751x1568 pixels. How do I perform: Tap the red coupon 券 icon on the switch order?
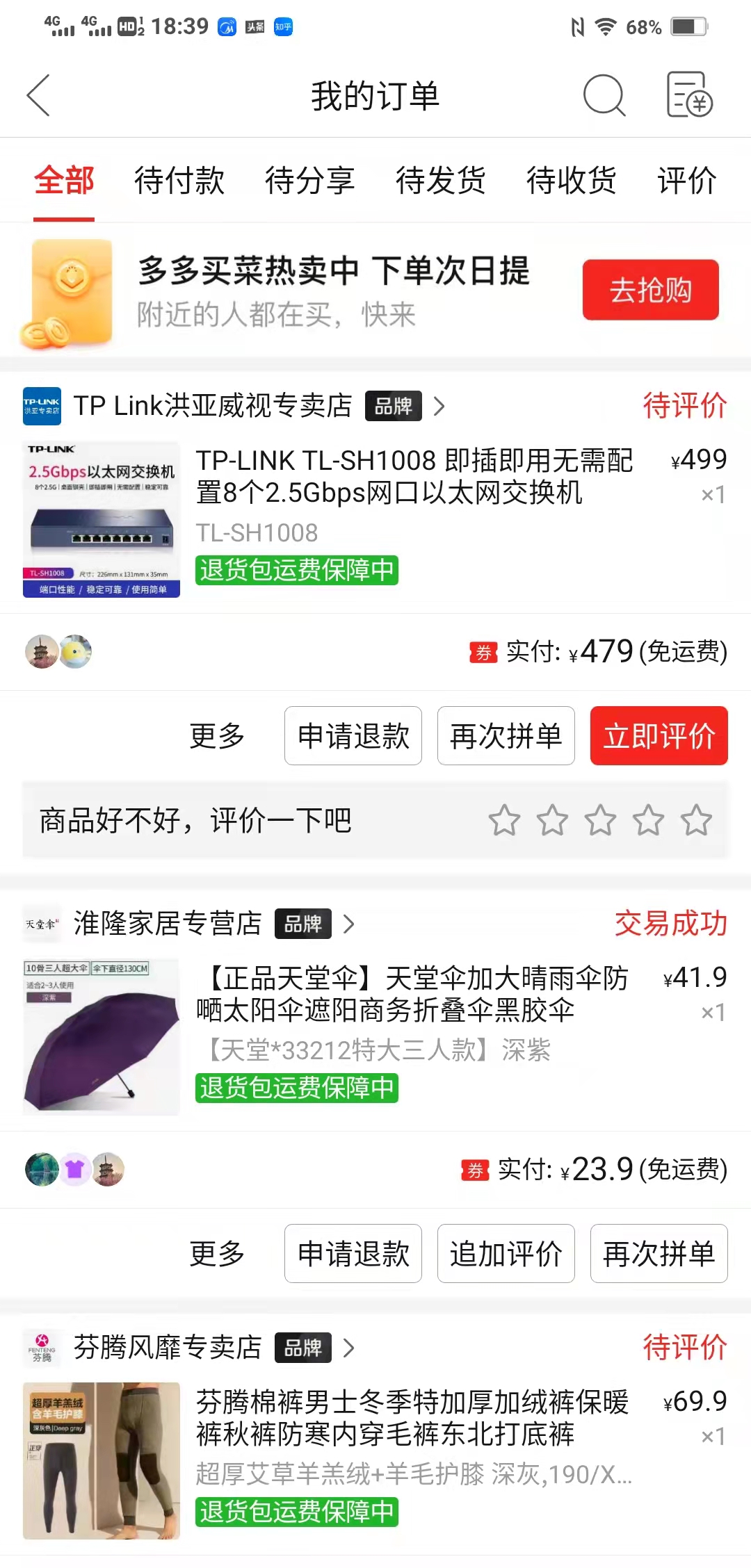[481, 652]
